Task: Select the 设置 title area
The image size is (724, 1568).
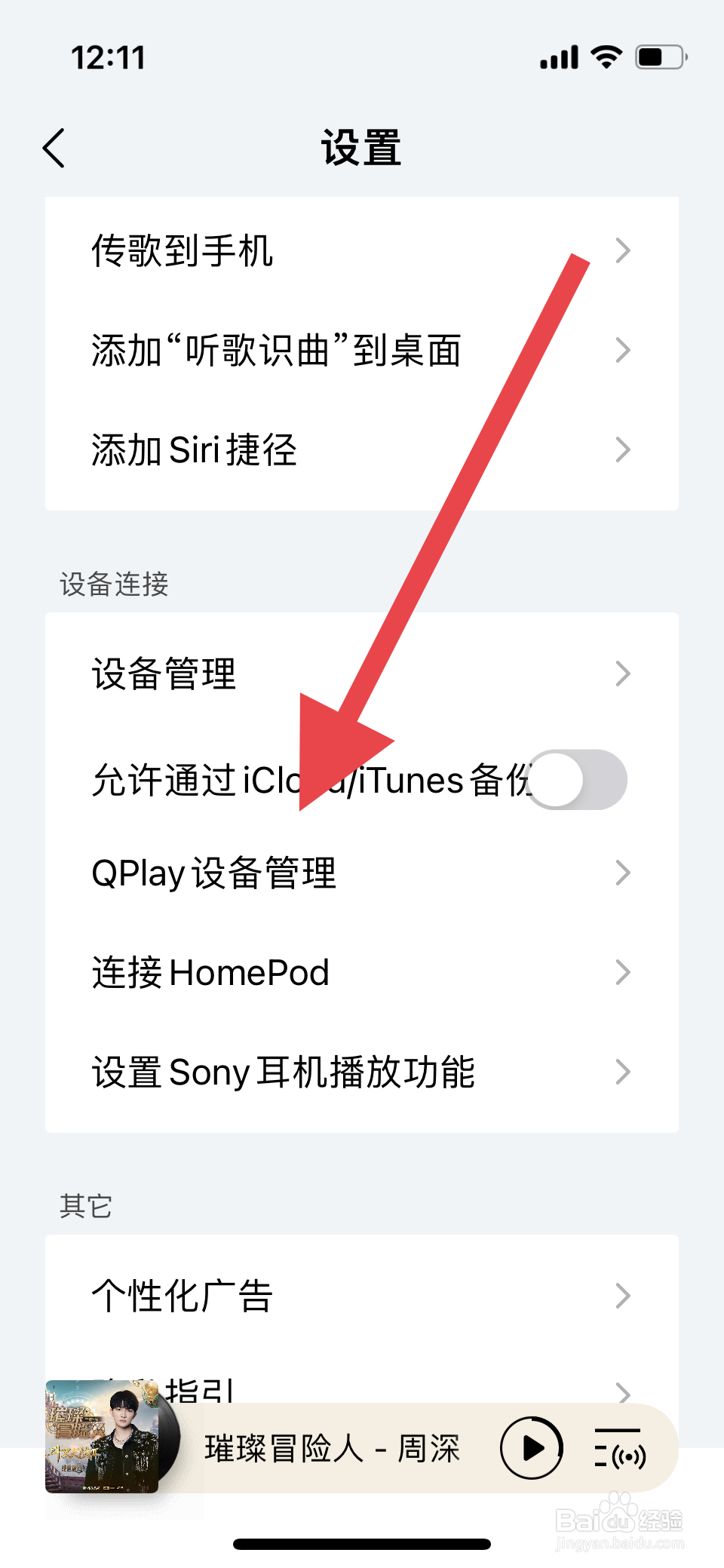Action: pyautogui.click(x=362, y=147)
